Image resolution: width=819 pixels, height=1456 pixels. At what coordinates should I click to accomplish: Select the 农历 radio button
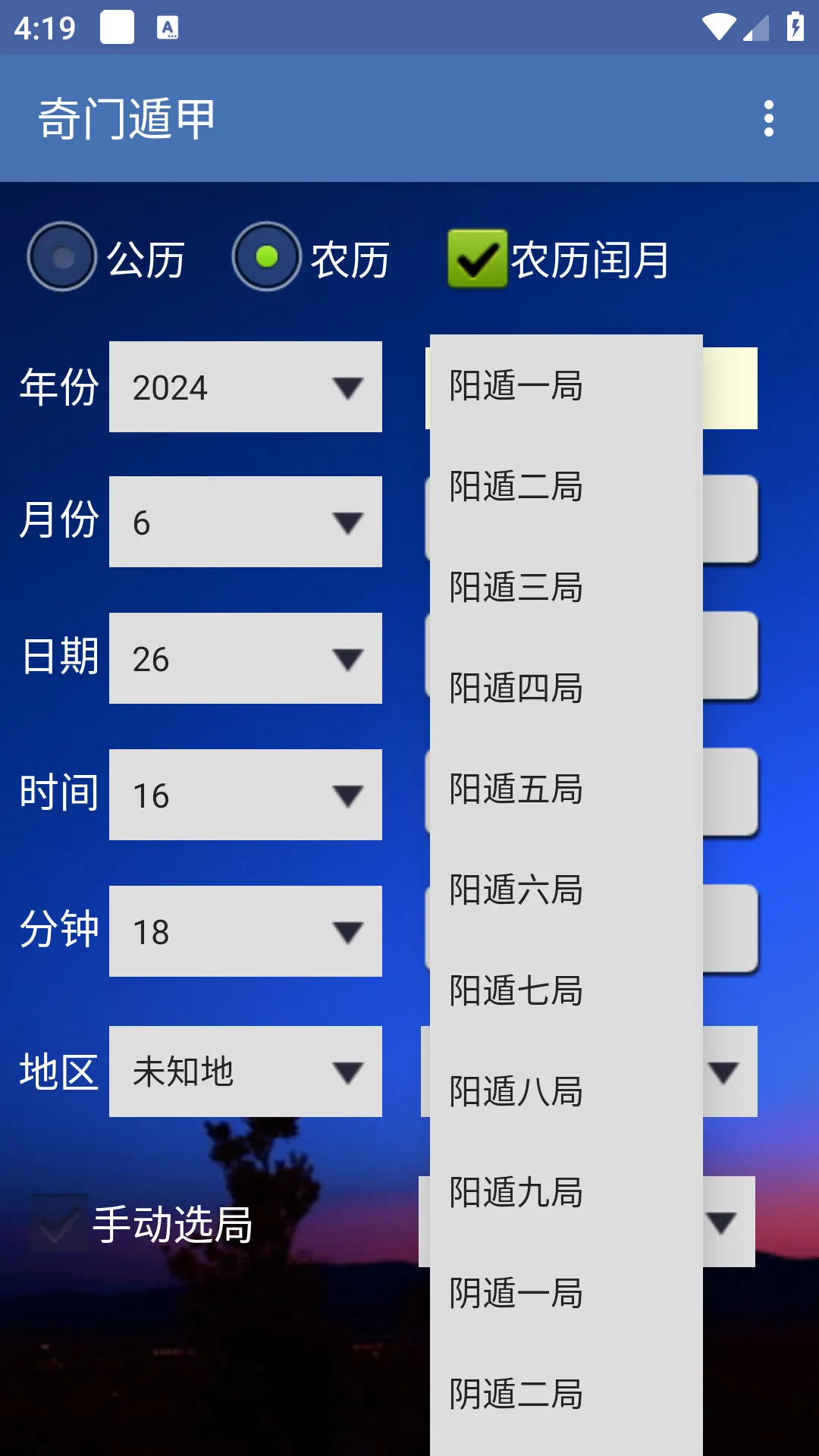pos(267,257)
